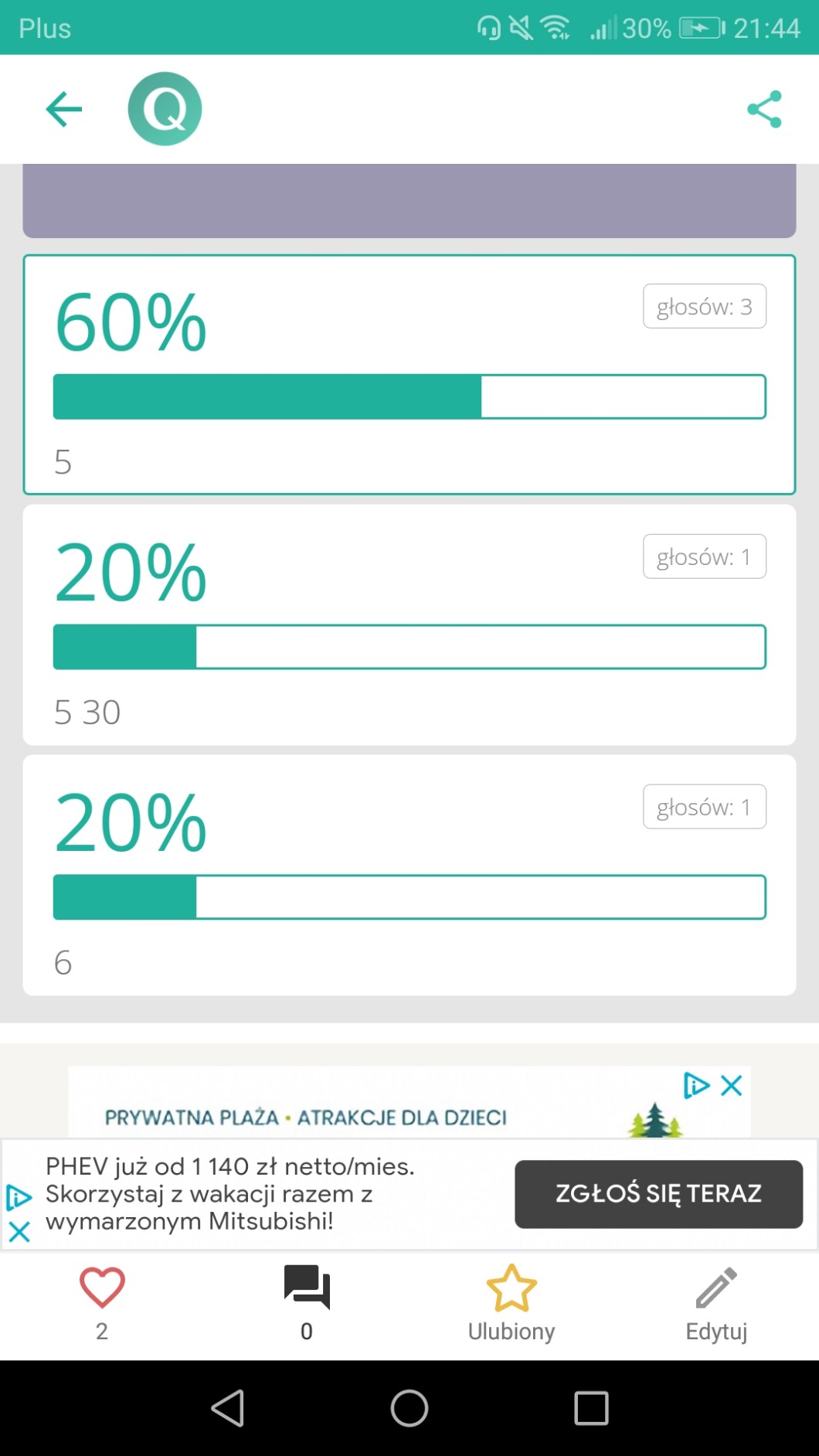The width and height of the screenshot is (819, 1456).
Task: Like this poll with the heart
Action: tap(102, 1289)
